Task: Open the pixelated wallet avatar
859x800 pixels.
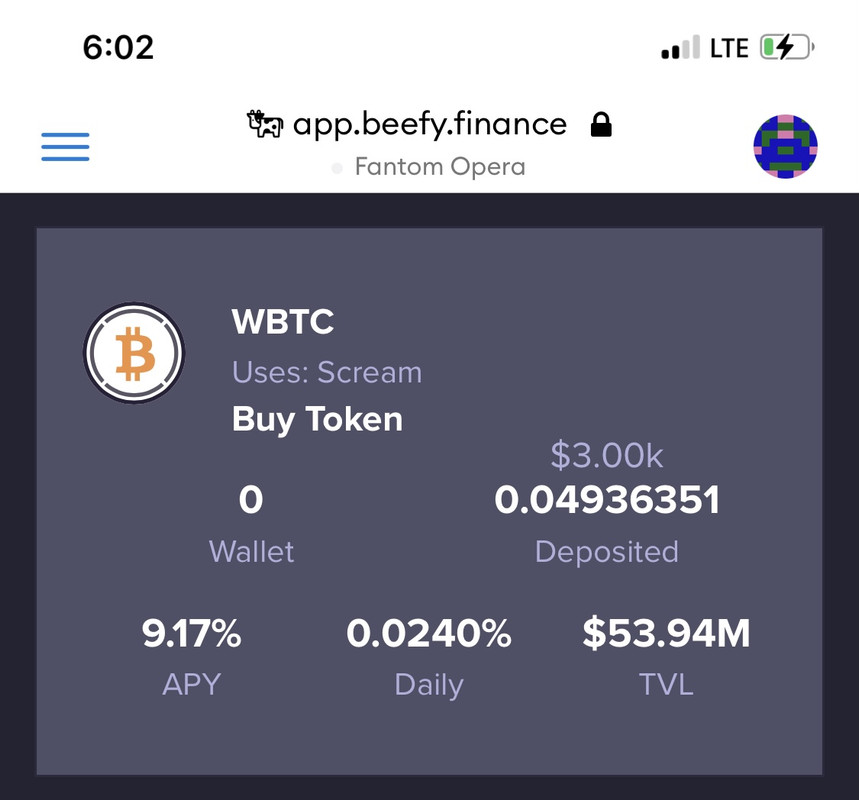Action: (x=785, y=146)
